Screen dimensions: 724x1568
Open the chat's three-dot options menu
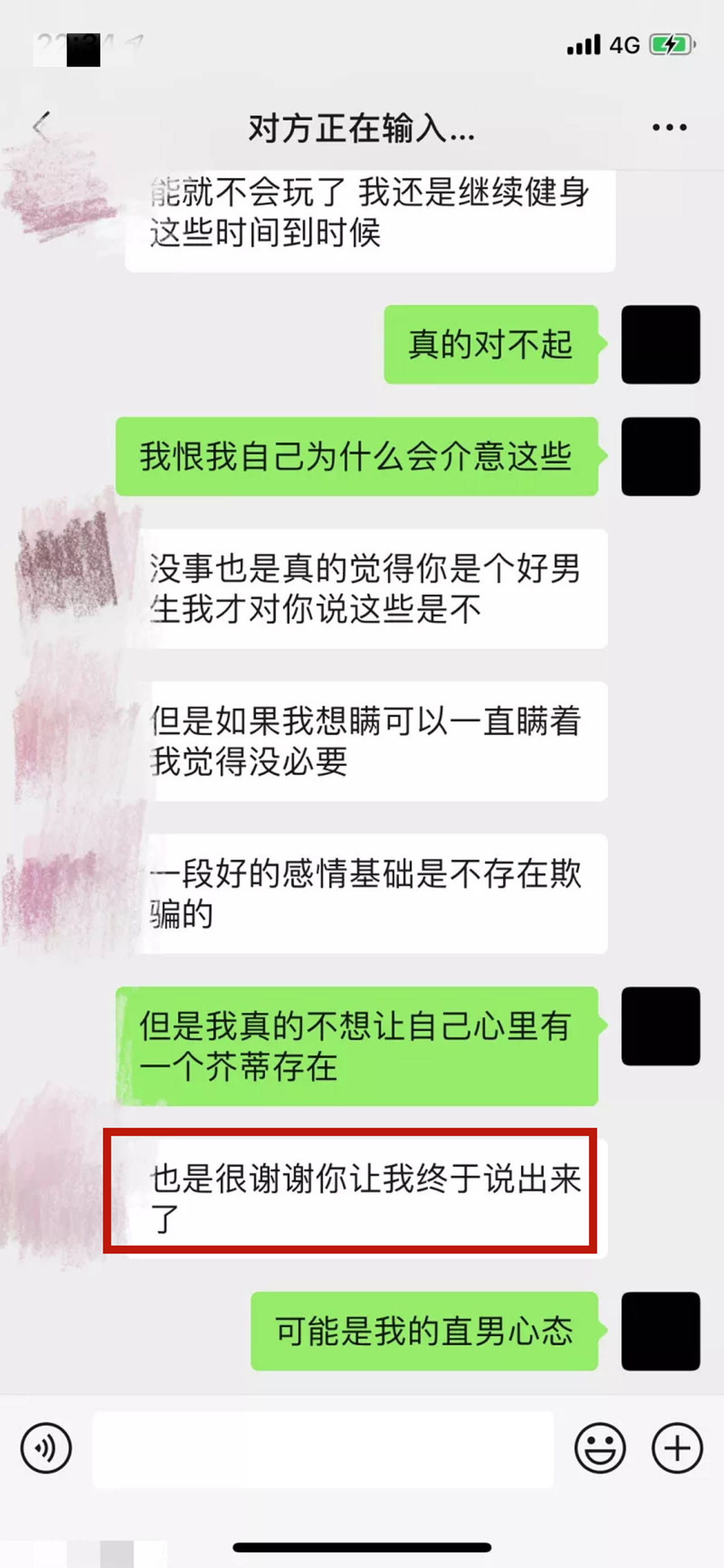pos(669,127)
